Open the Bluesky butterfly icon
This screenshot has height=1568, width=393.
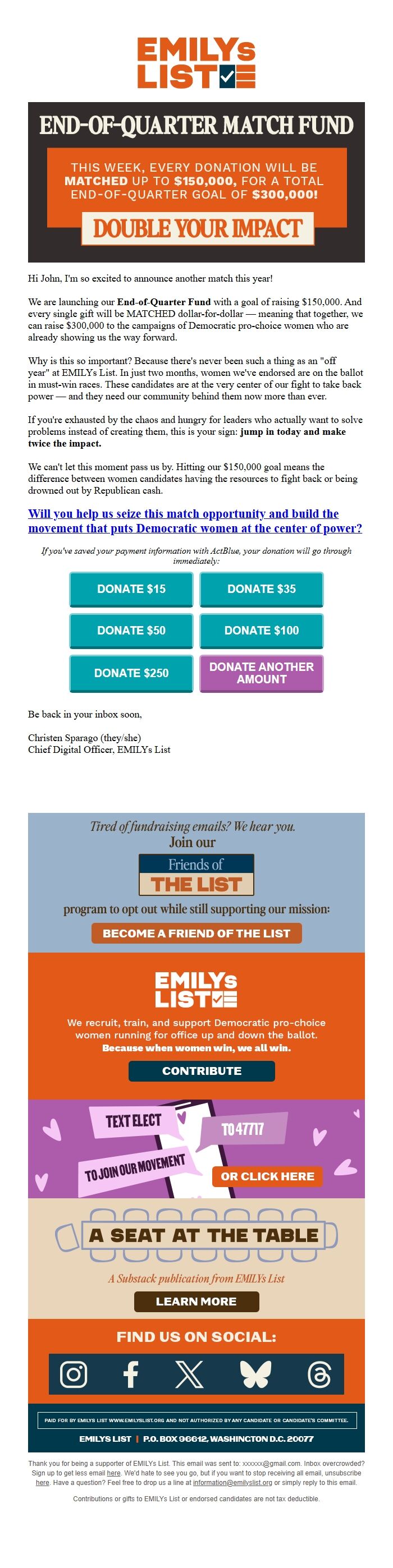pos(255,1374)
